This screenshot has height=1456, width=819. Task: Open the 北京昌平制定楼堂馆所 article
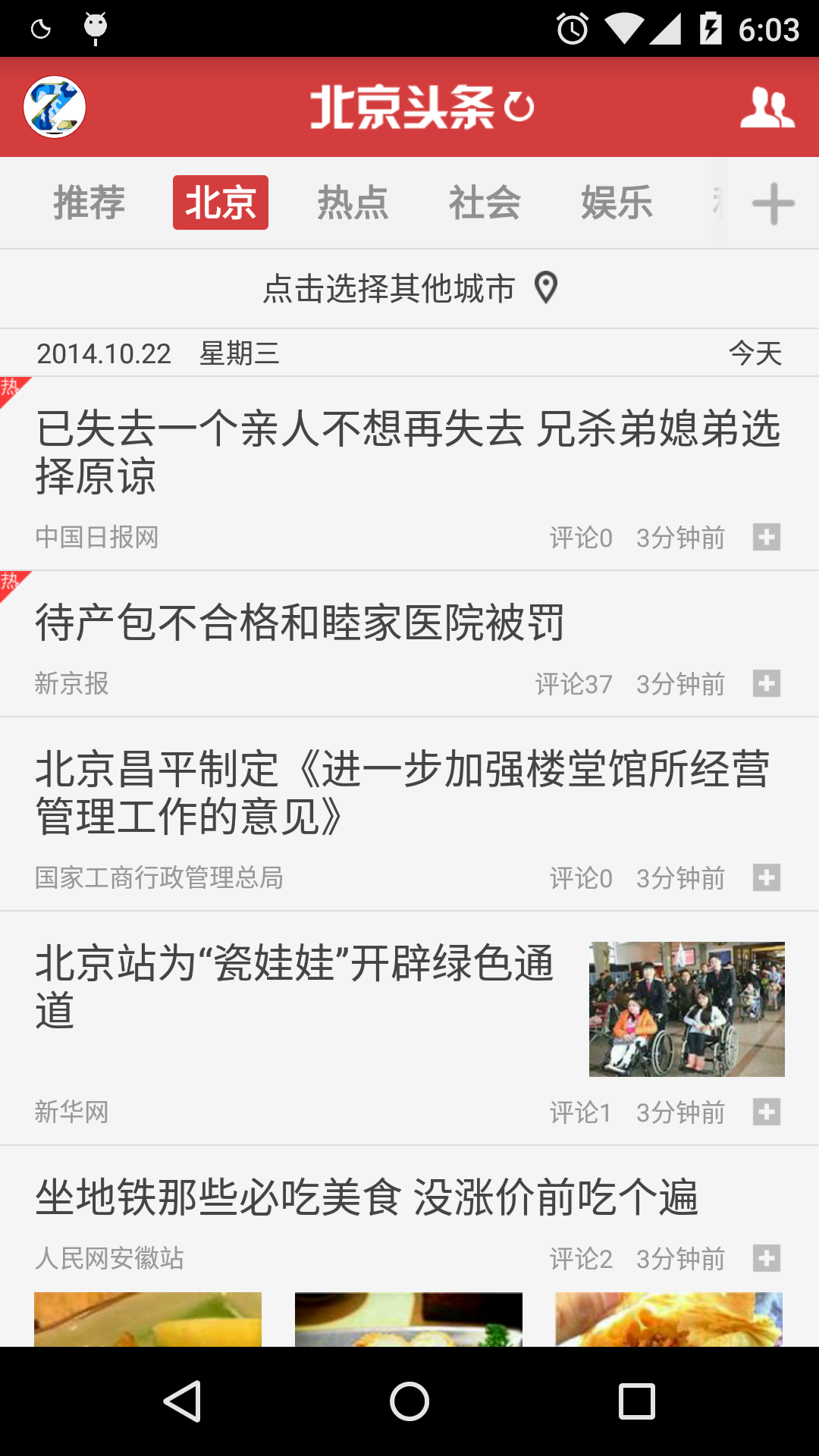coord(402,792)
